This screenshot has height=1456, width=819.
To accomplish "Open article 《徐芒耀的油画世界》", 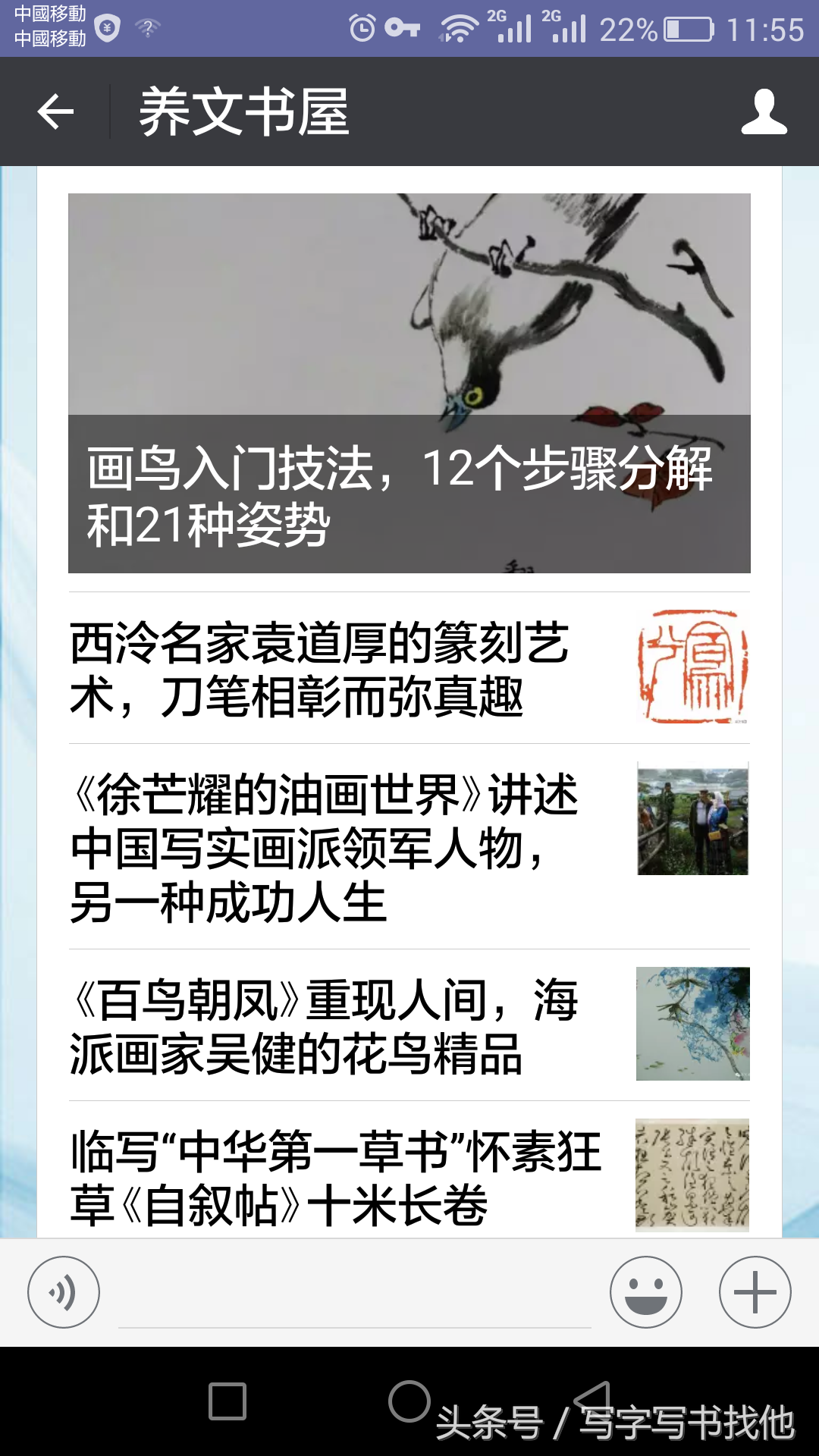I will click(409, 847).
